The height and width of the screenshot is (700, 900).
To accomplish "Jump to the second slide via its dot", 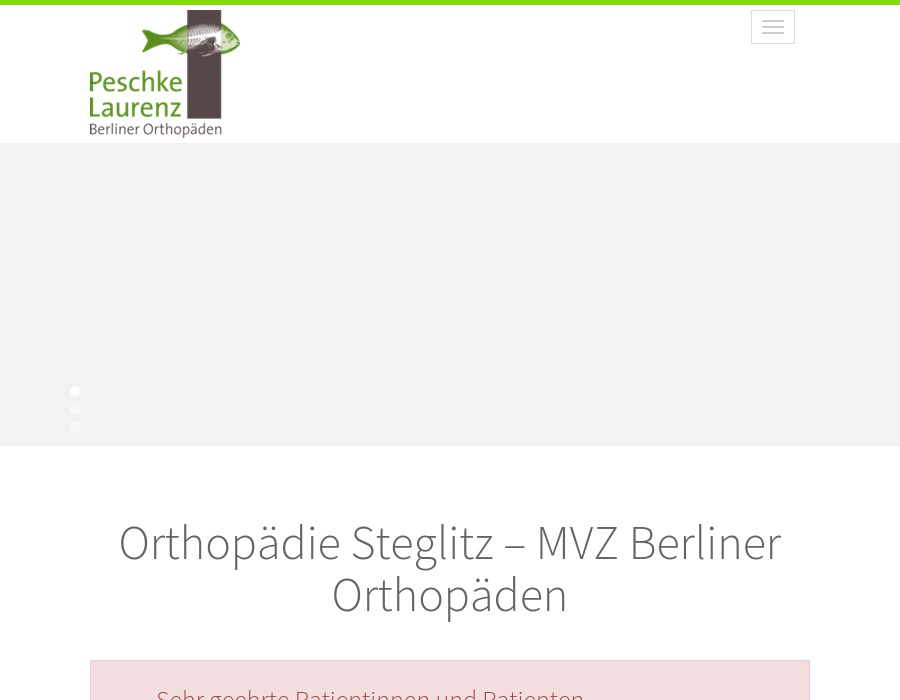I will coord(75,409).
